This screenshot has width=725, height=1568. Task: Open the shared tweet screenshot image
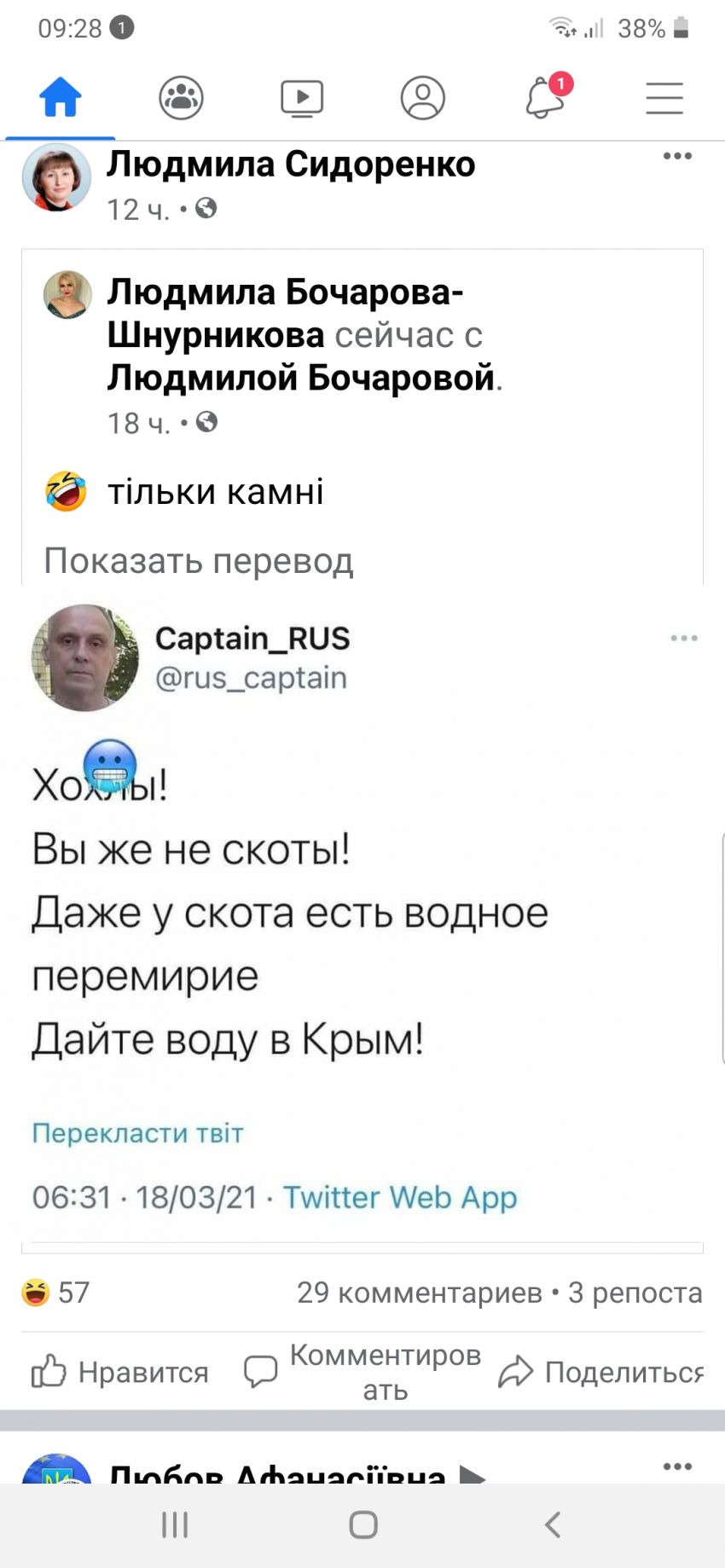click(362, 912)
